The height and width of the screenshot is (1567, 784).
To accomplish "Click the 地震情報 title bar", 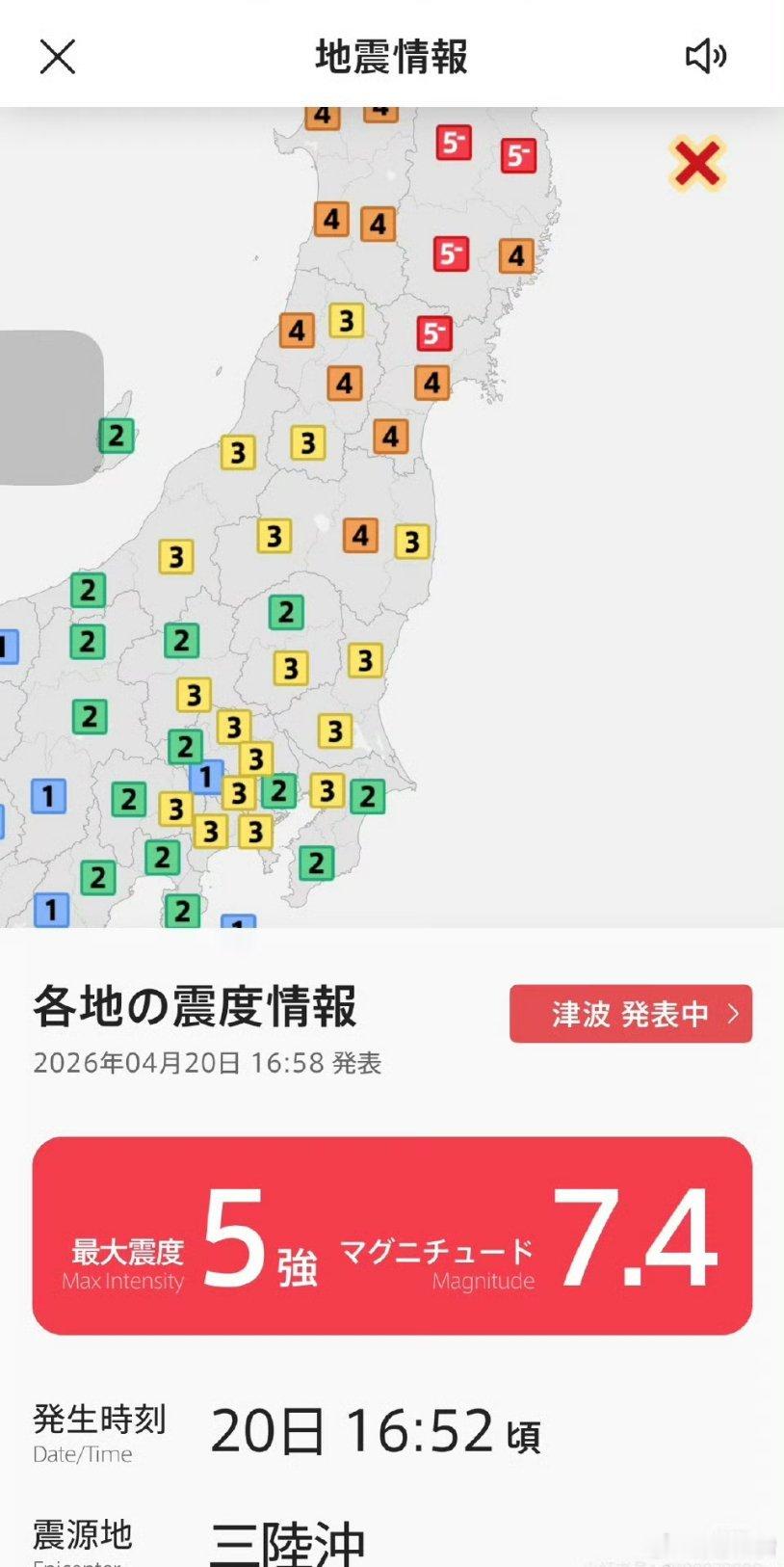I will coord(391,57).
